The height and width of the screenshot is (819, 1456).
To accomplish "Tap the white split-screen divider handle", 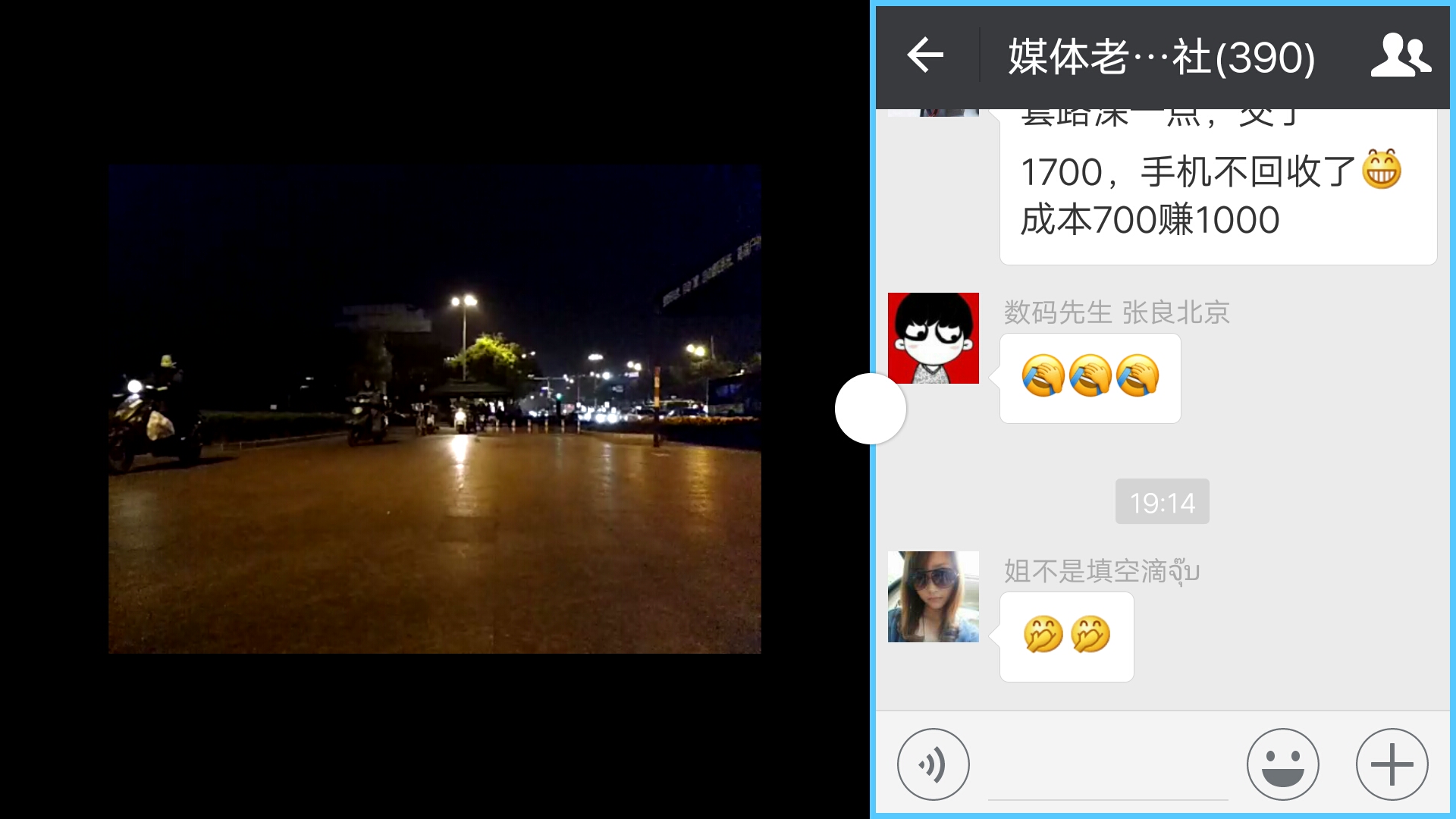I will point(870,409).
